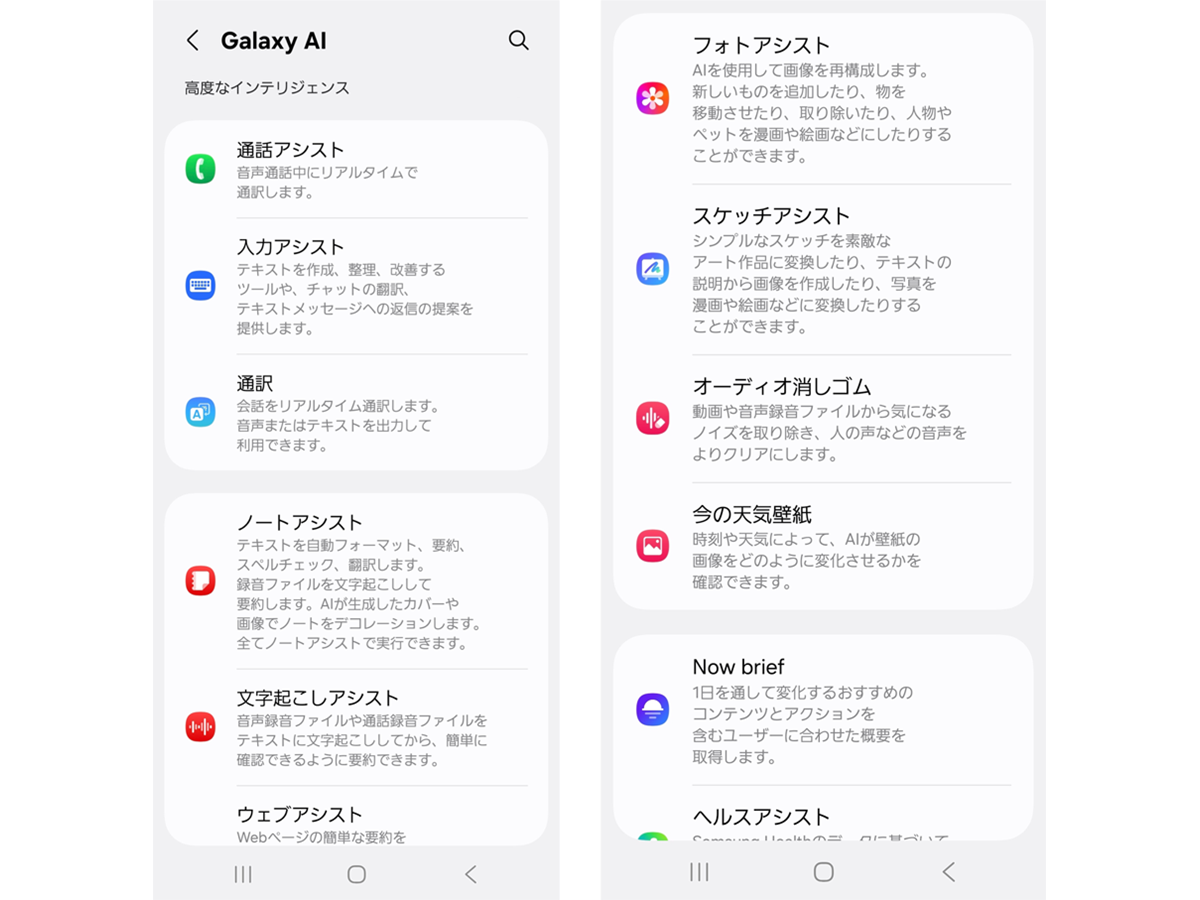1200x900 pixels.
Task: Select the 入力アシスト row
Action: coord(356,286)
